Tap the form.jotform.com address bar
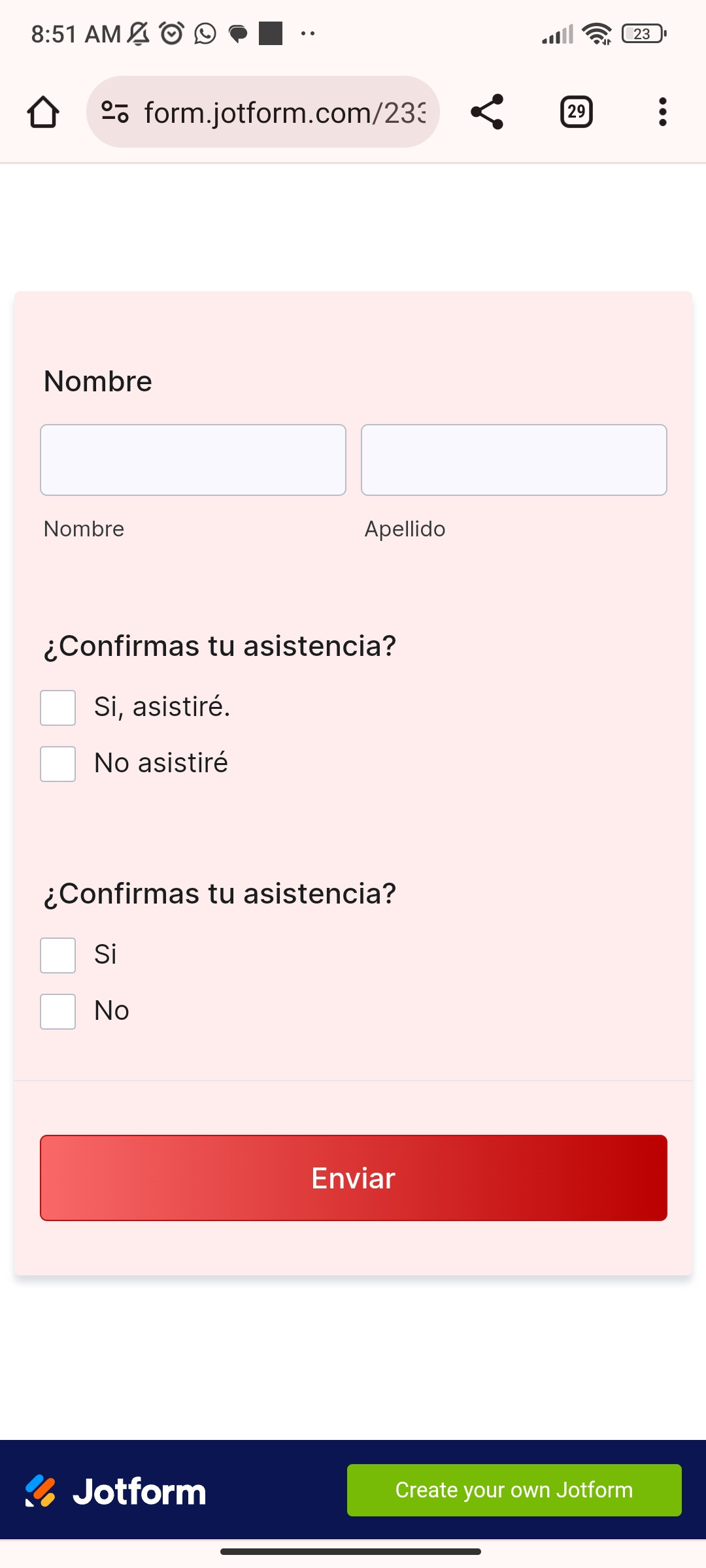Screen dimensions: 706x1568 click(263, 112)
